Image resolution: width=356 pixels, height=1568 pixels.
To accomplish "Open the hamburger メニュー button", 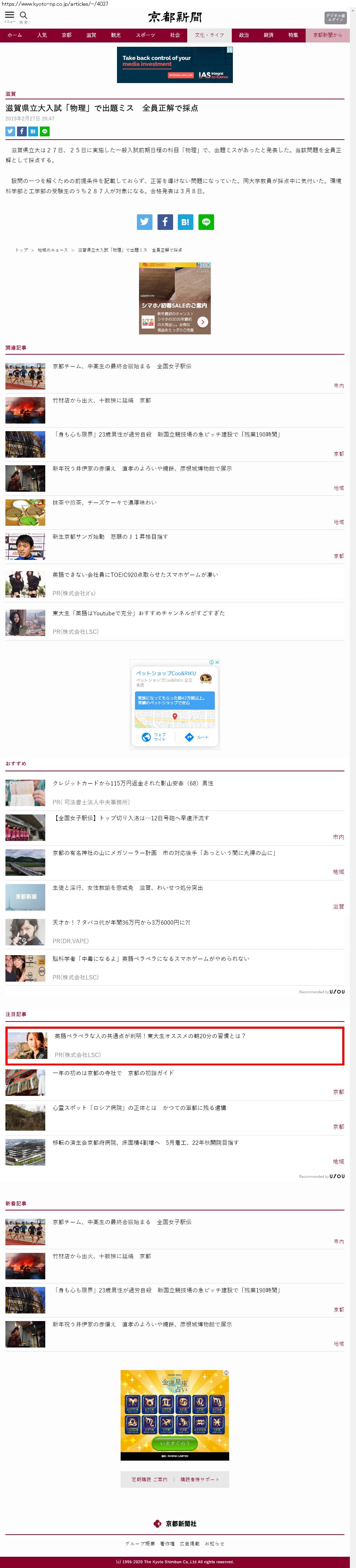I will point(10,16).
